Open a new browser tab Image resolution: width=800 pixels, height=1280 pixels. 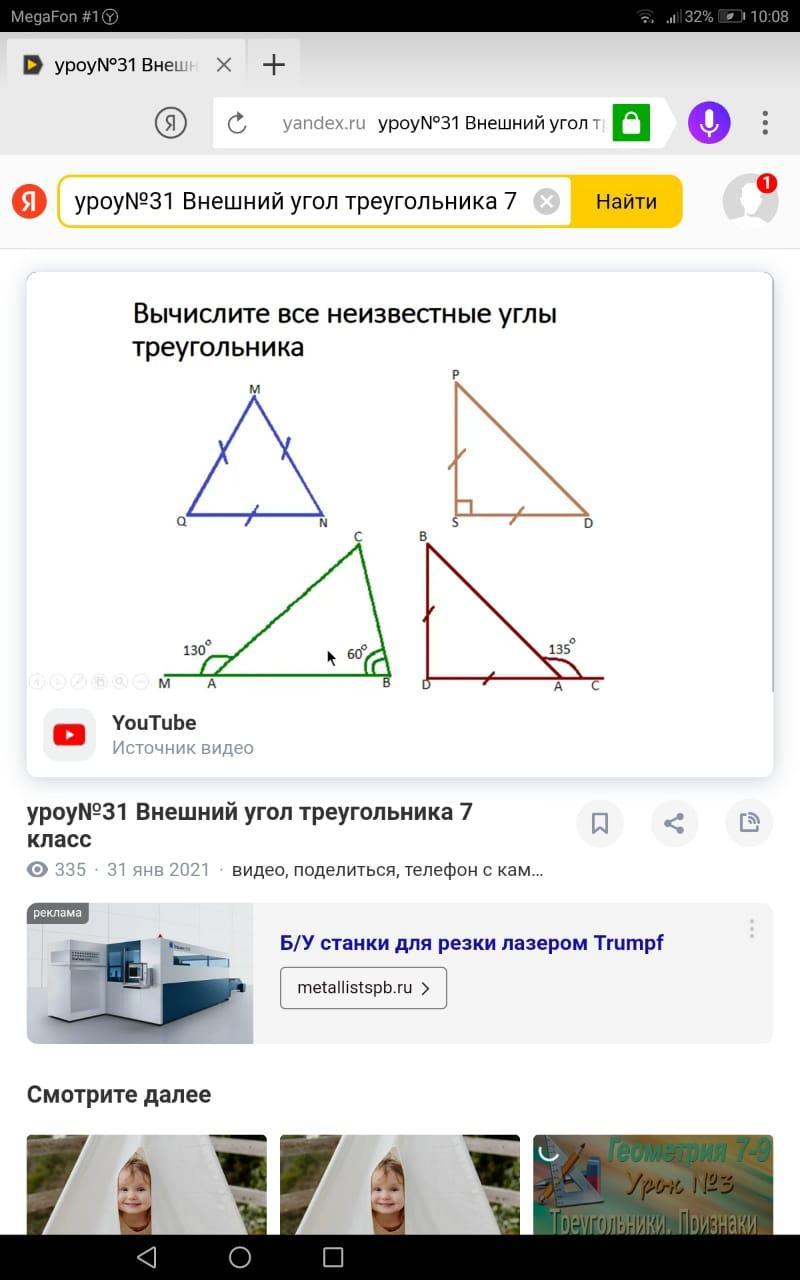[x=273, y=65]
